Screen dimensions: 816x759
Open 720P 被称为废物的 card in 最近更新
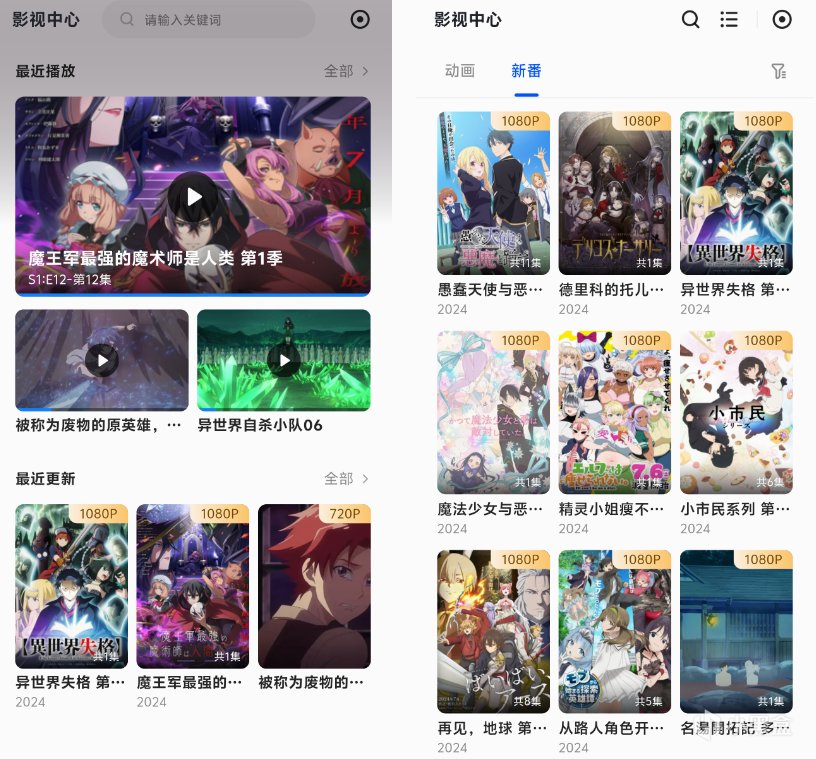tap(314, 586)
